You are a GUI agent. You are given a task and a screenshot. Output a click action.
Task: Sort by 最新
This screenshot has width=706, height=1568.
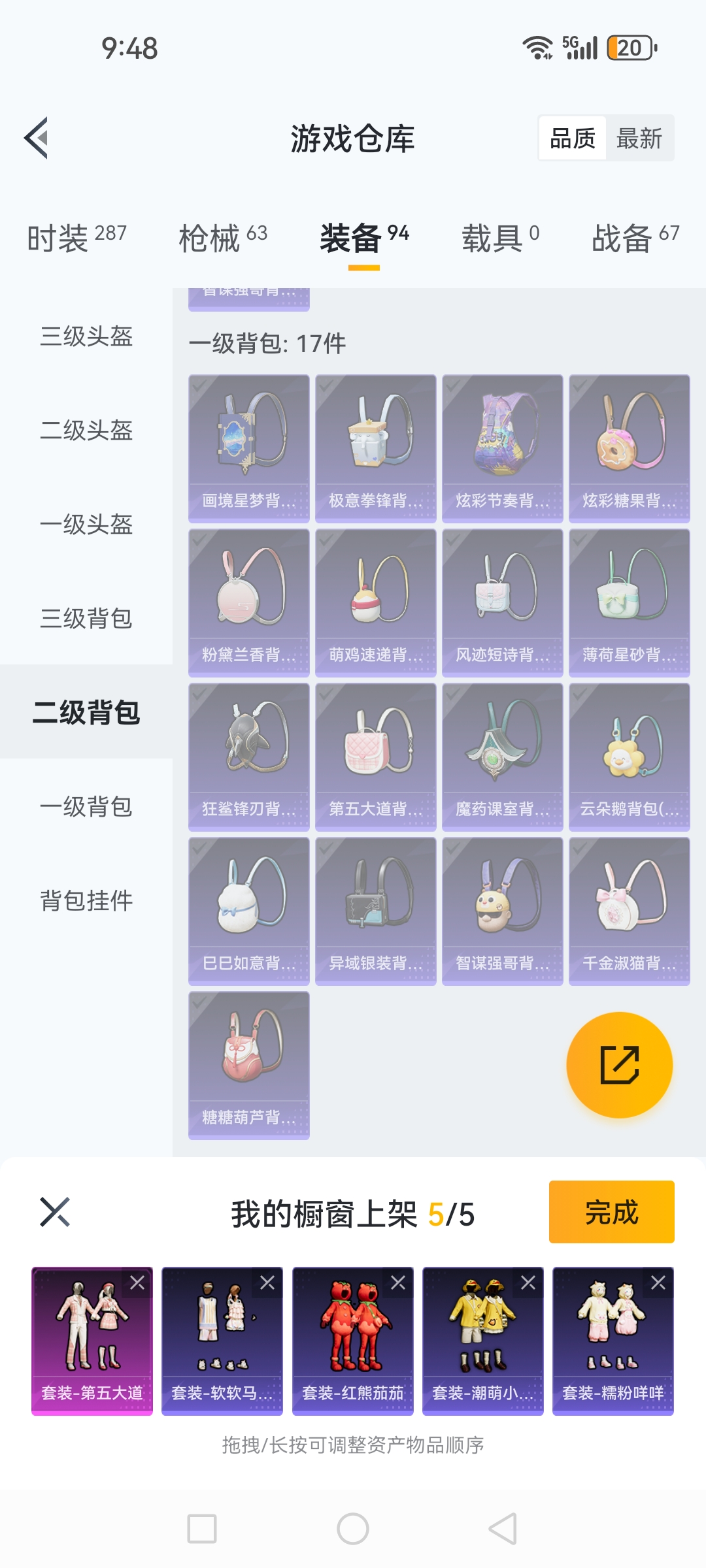[x=639, y=139]
